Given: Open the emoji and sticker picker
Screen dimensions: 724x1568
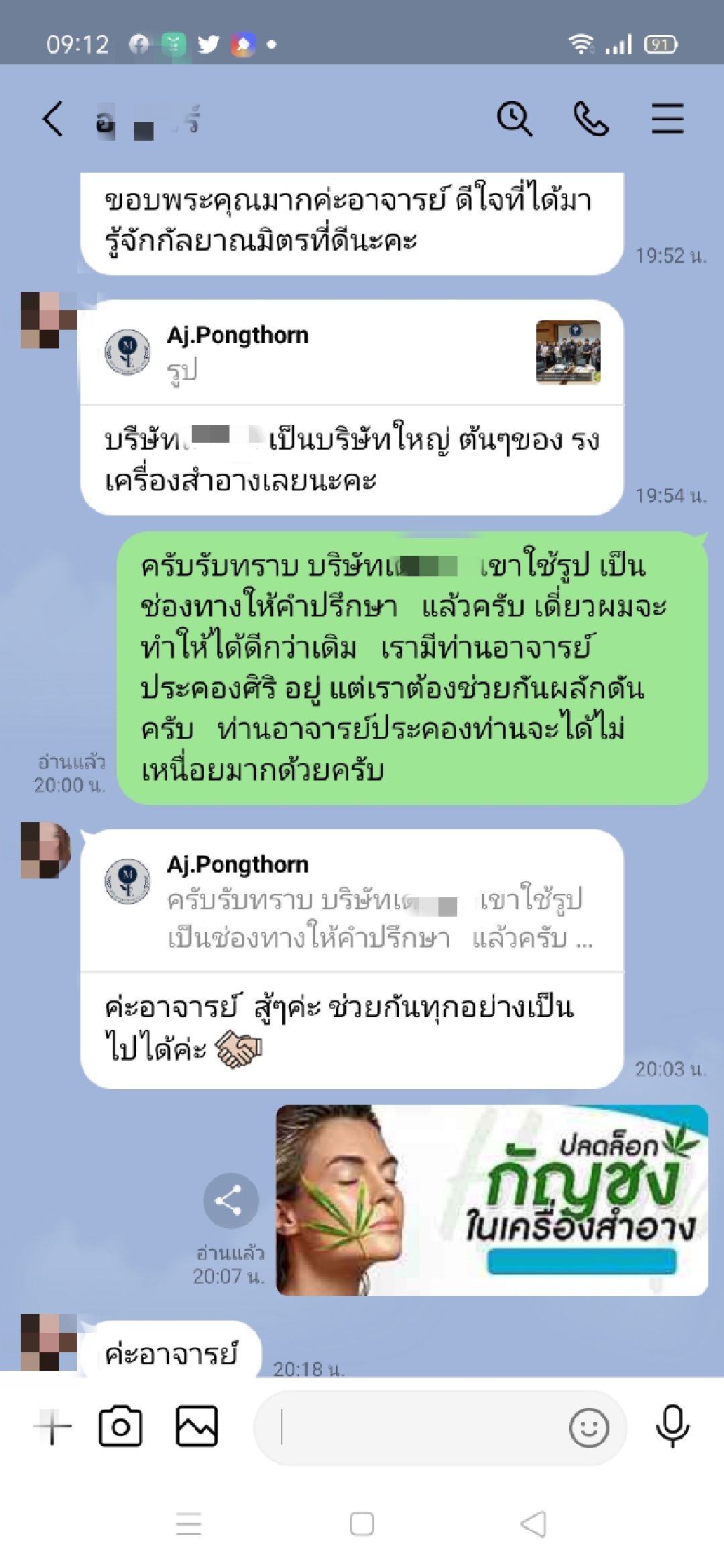Looking at the screenshot, I should coord(589,1427).
